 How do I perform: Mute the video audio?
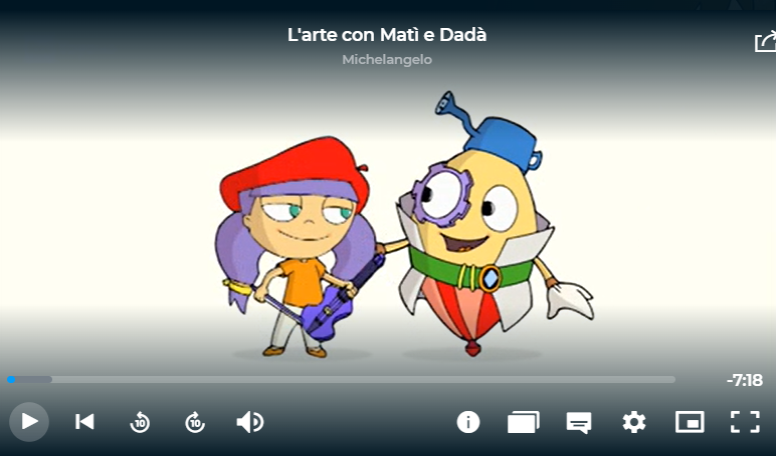tap(249, 422)
